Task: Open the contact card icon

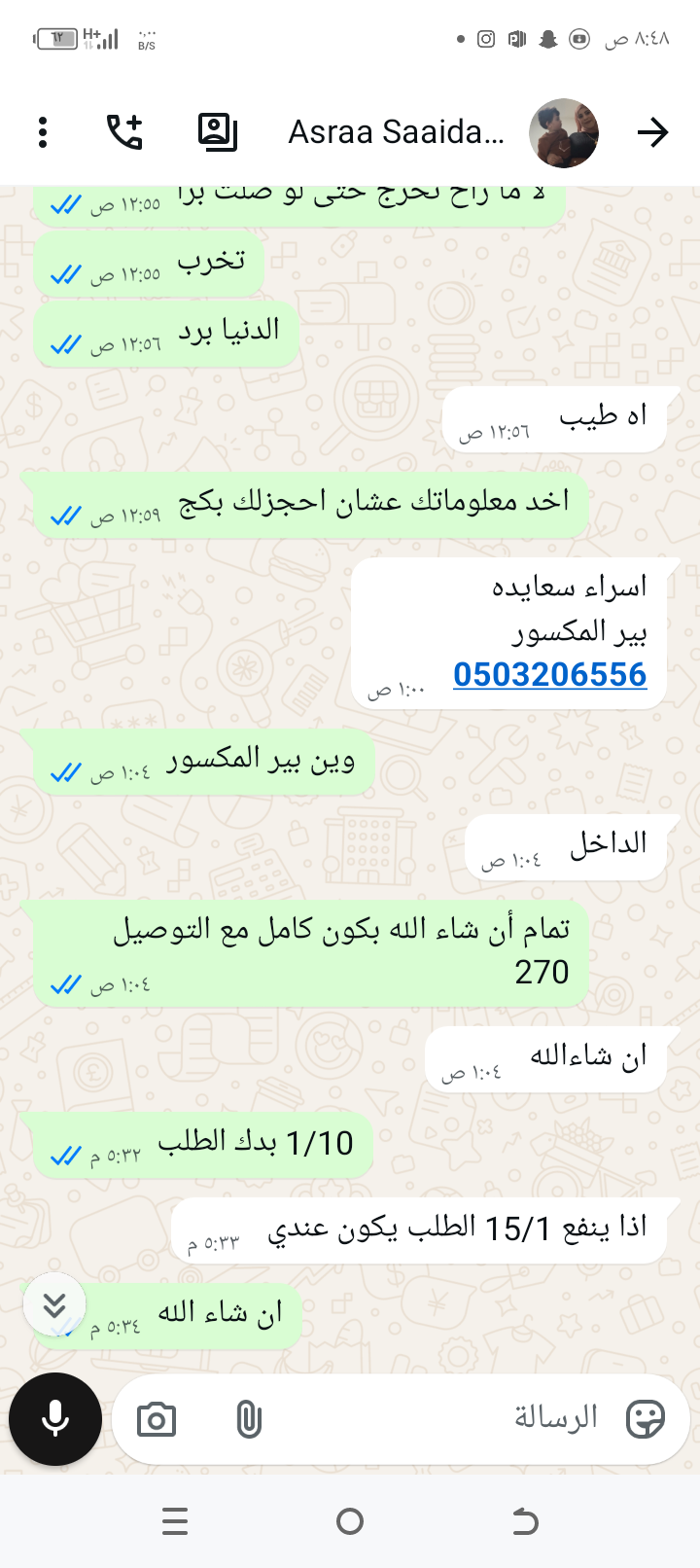Action: coord(217,132)
